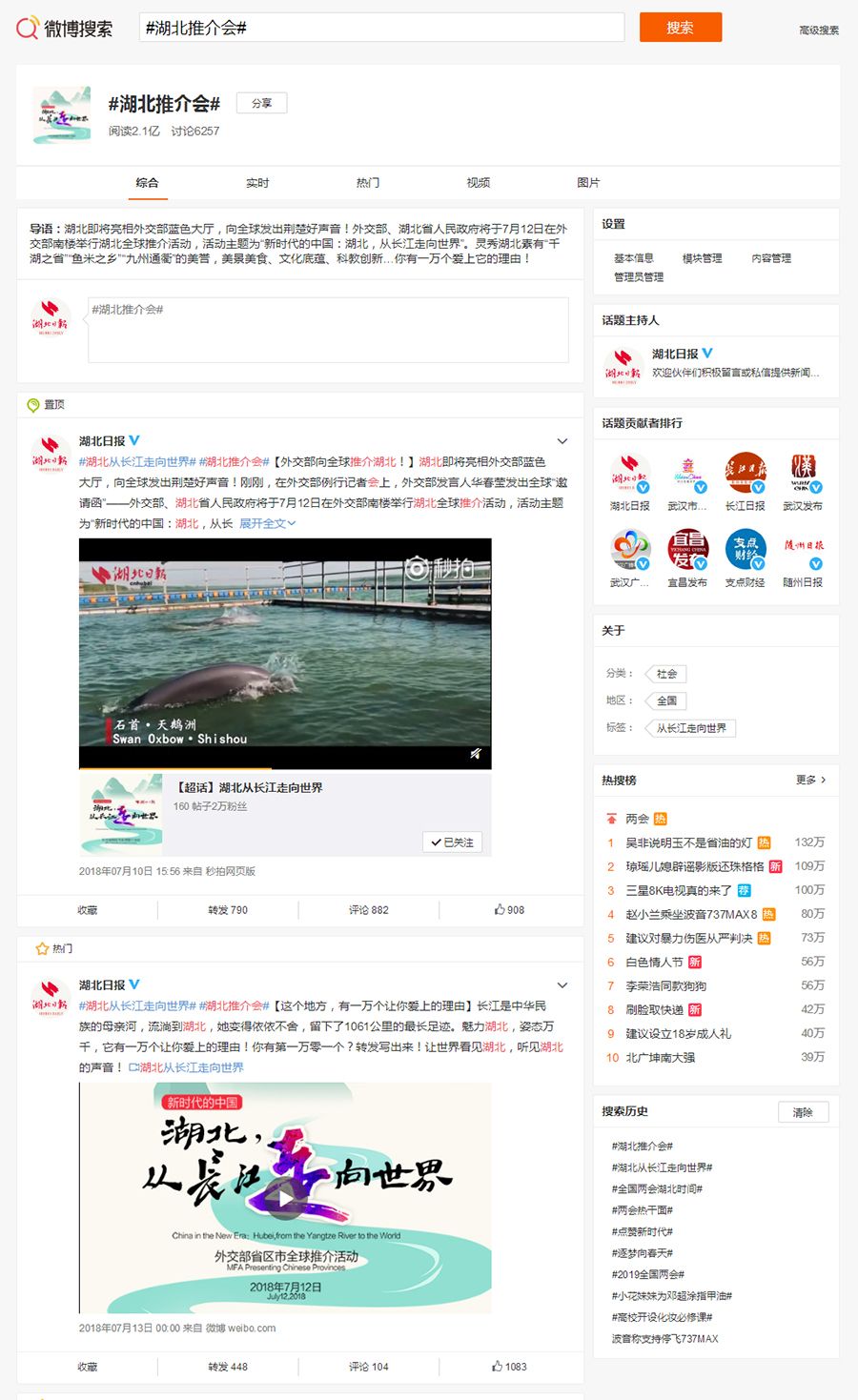Play the 湖北从长江走向世界 video

tap(284, 1198)
